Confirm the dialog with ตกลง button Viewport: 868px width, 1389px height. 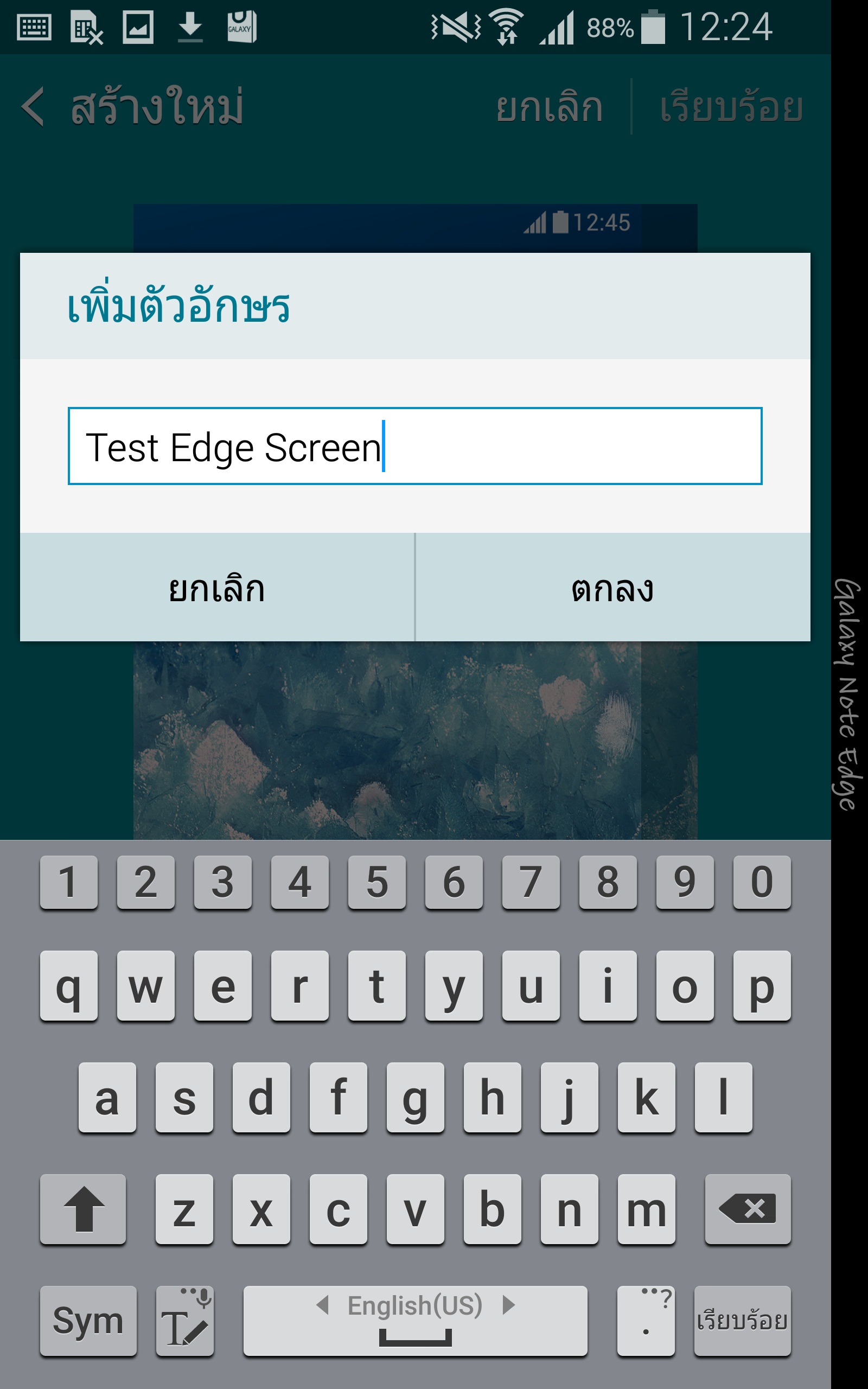[612, 587]
